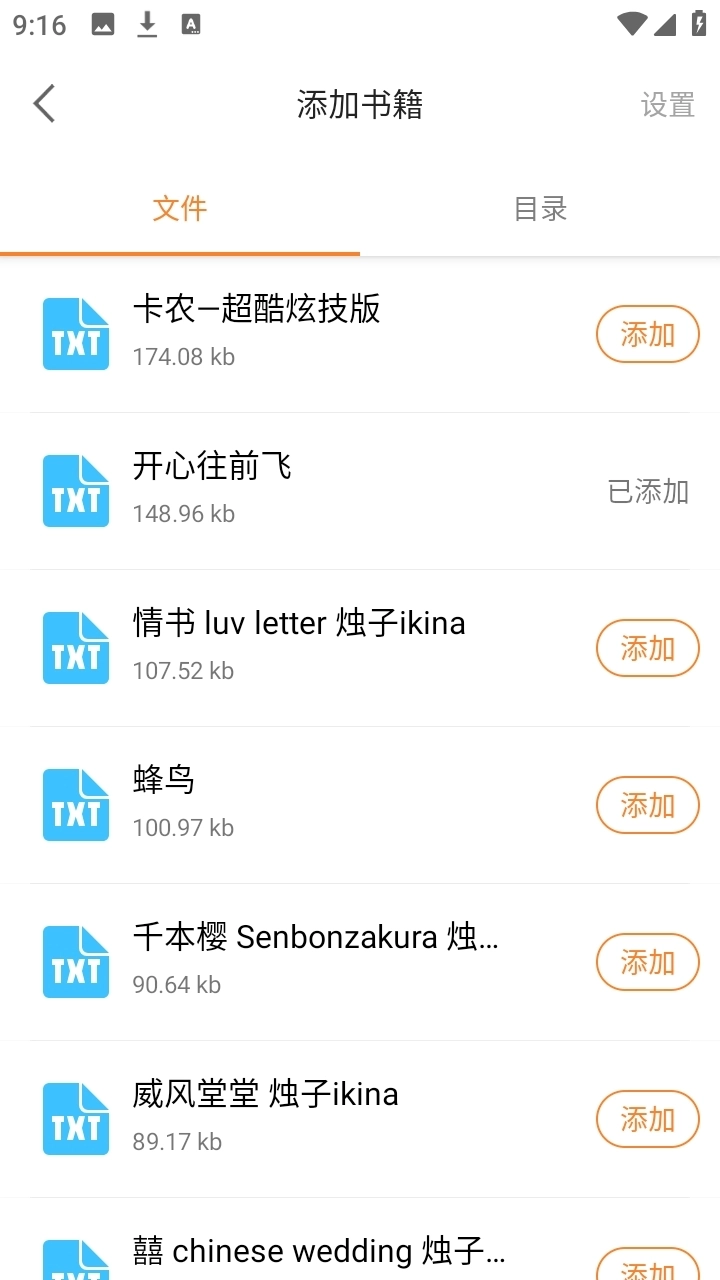Image resolution: width=720 pixels, height=1280 pixels.
Task: Add the book 蜂鸟
Action: (x=647, y=804)
